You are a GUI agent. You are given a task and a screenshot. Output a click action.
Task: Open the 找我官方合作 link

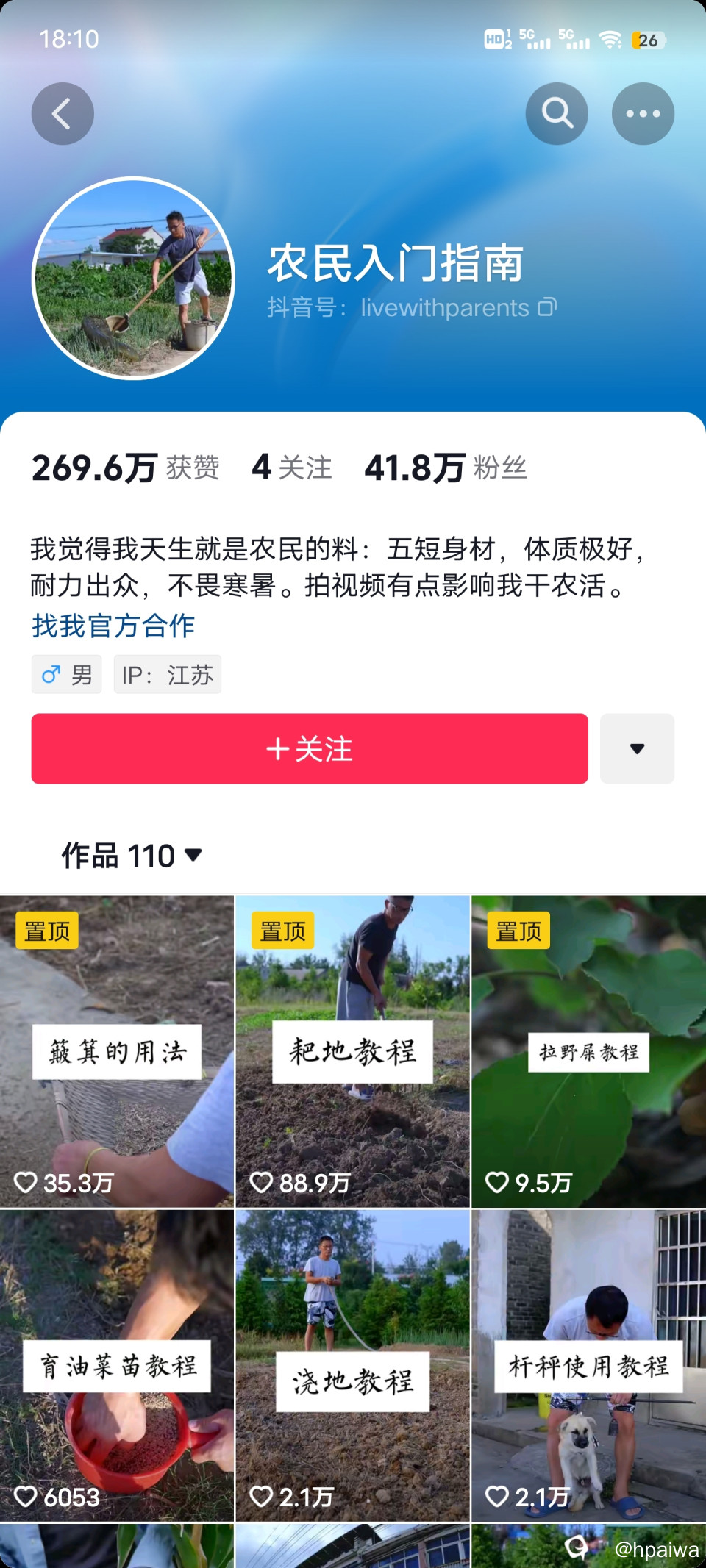[x=113, y=626]
